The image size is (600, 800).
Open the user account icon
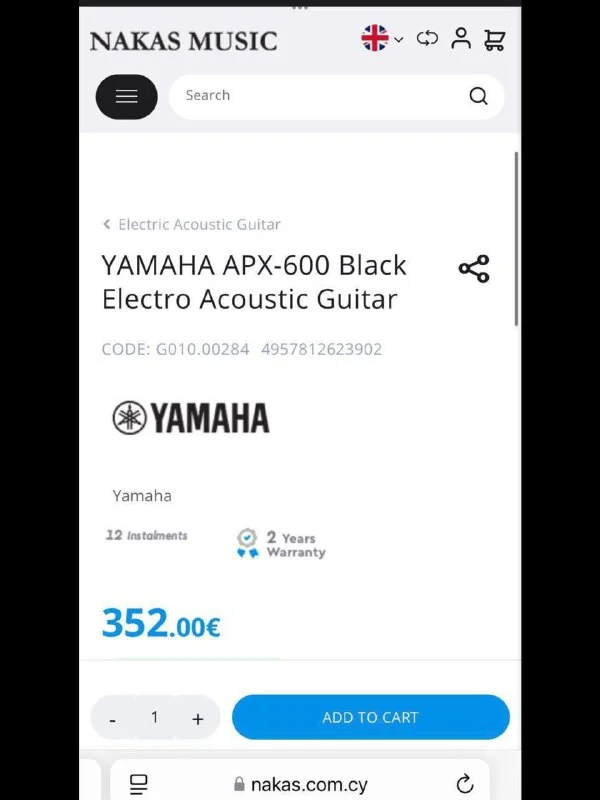(461, 39)
